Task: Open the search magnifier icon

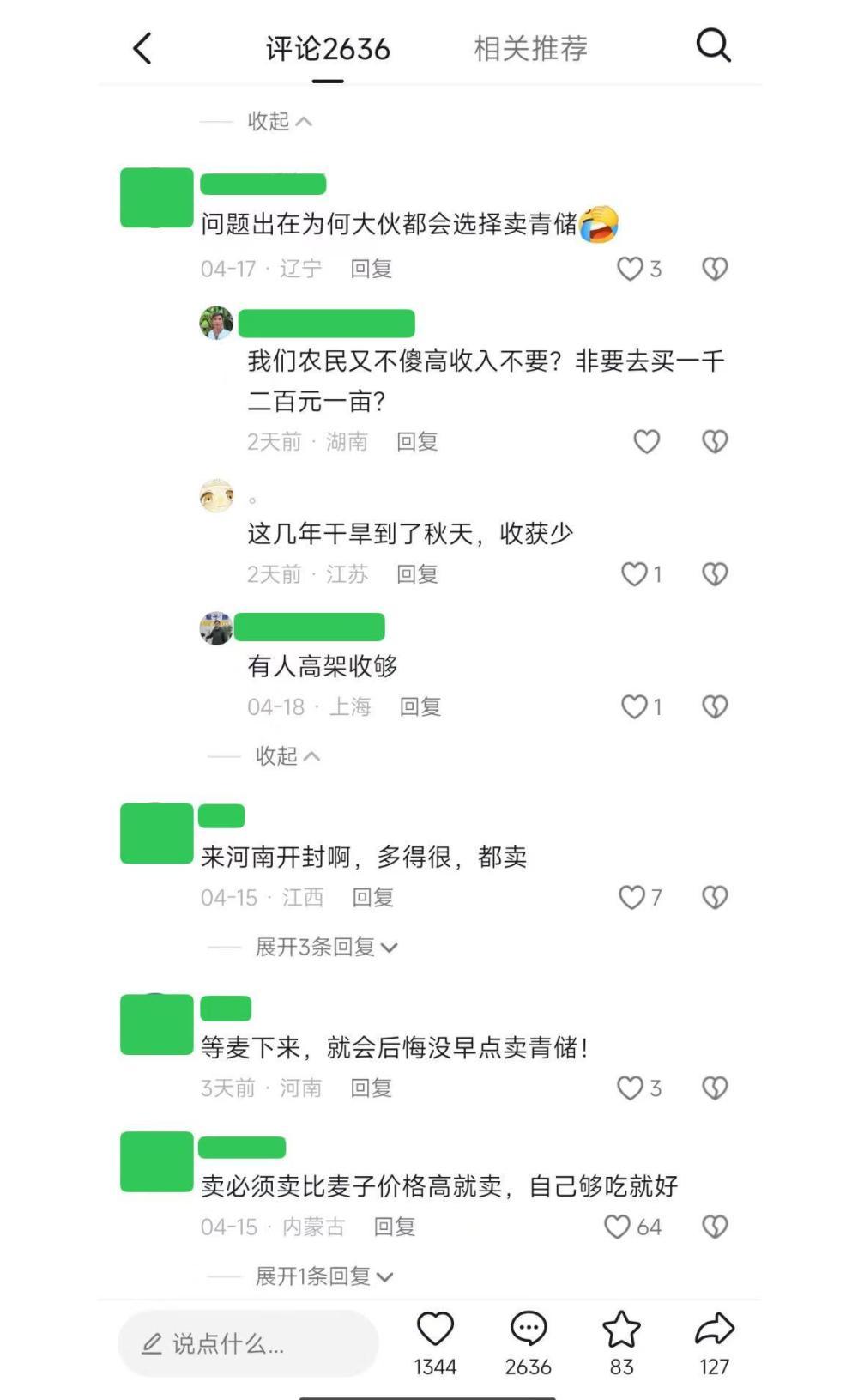Action: [x=712, y=45]
